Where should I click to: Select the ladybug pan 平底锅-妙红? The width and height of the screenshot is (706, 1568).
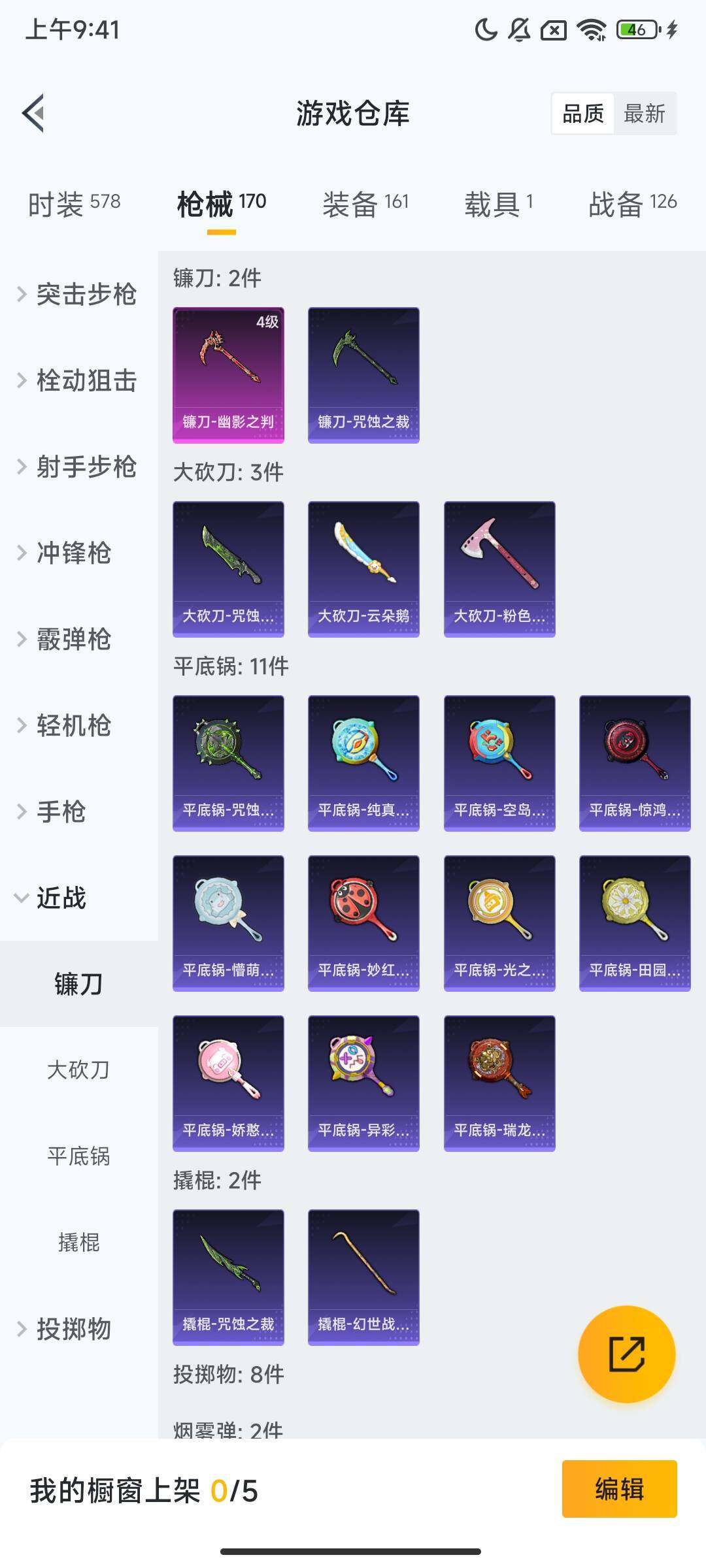tap(363, 921)
